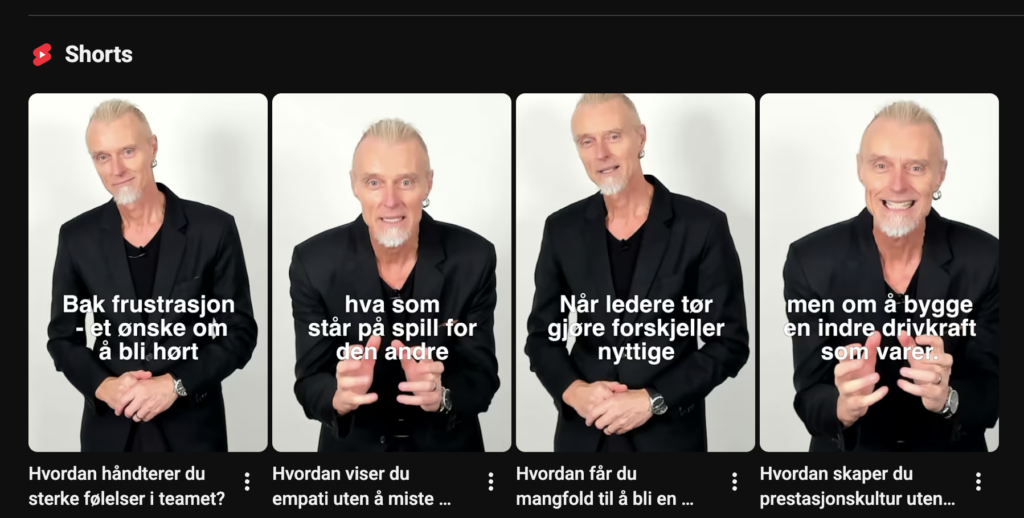The image size is (1024, 518).
Task: Open the short 'Bak frustrasjon - et ønske om å bli hørt'
Action: 148,272
